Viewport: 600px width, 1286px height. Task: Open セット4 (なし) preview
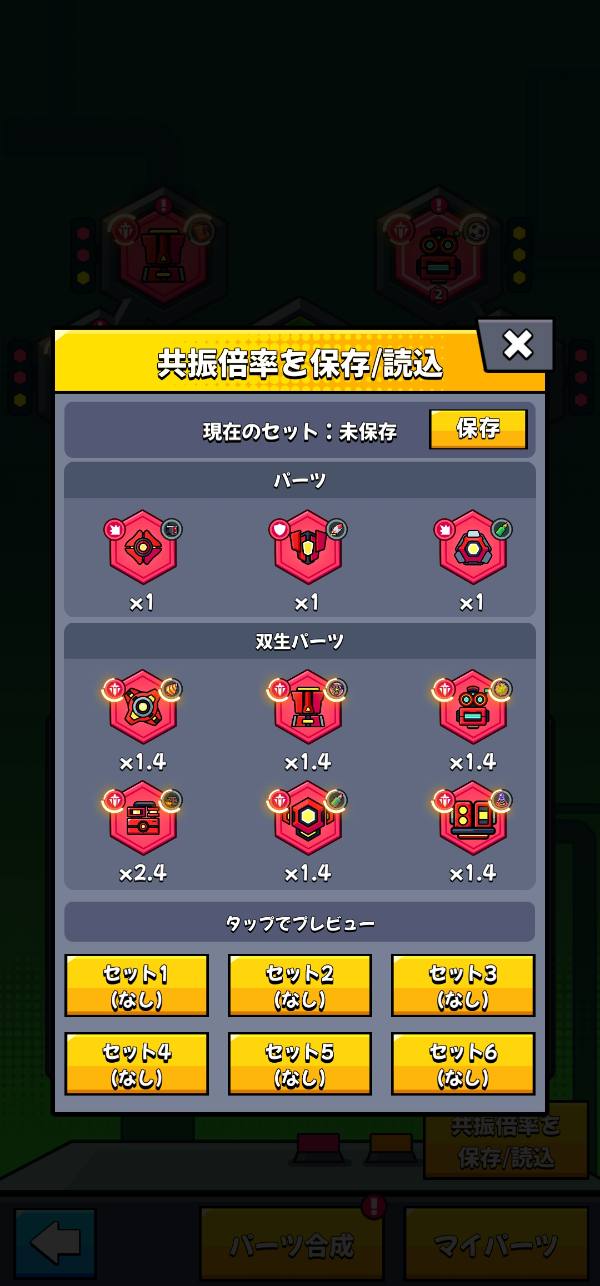click(137, 1064)
